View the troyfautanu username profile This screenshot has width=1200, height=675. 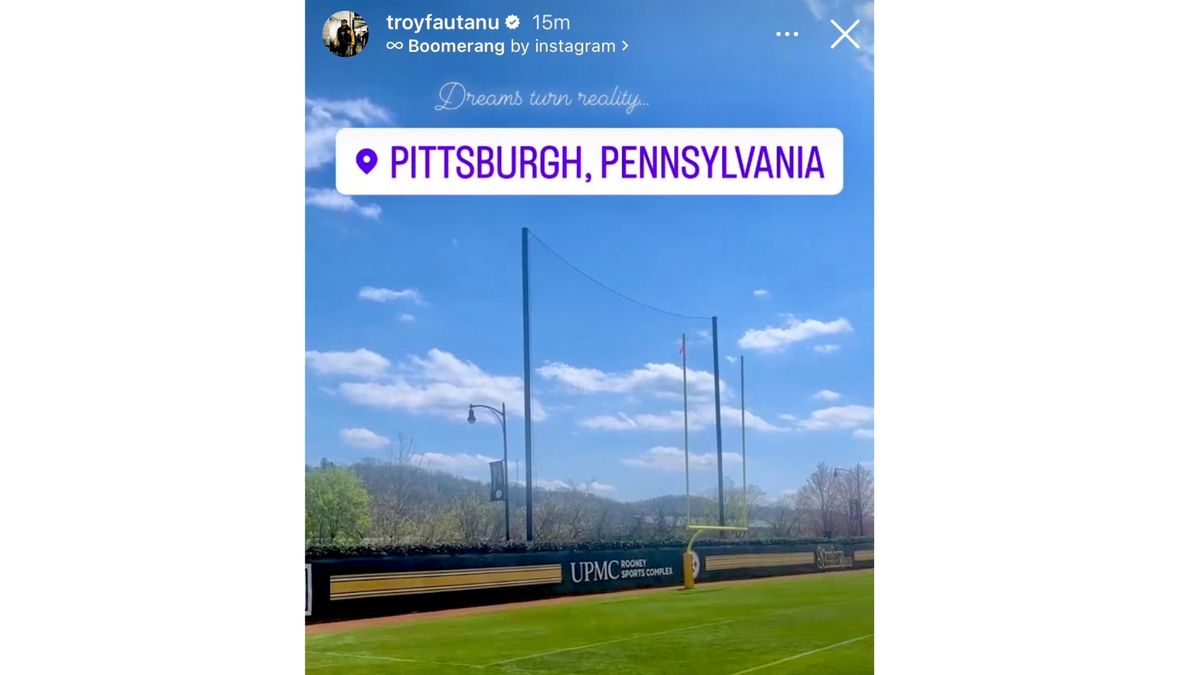click(x=443, y=22)
